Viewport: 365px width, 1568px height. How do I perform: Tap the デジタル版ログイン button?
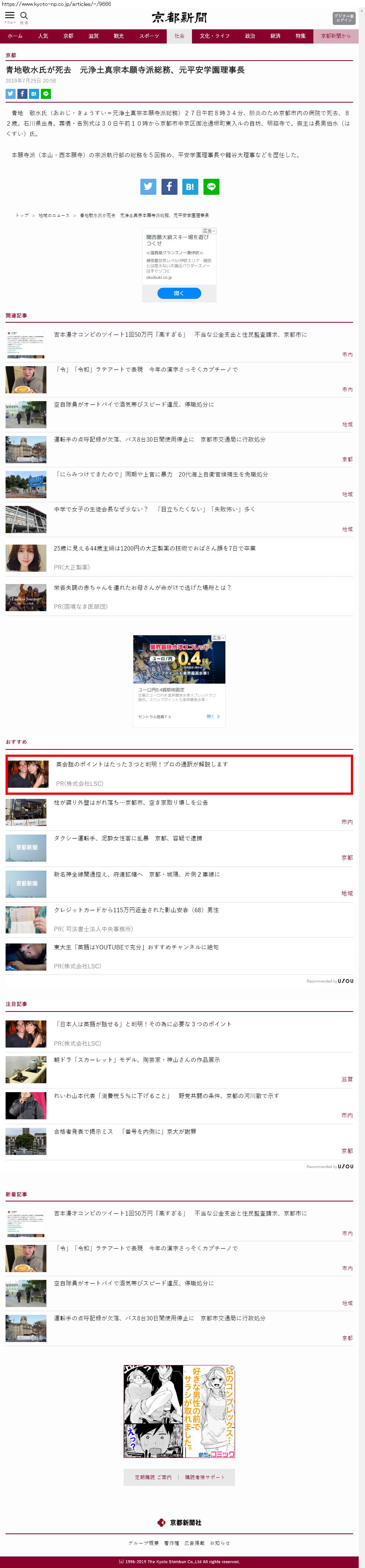[344, 18]
